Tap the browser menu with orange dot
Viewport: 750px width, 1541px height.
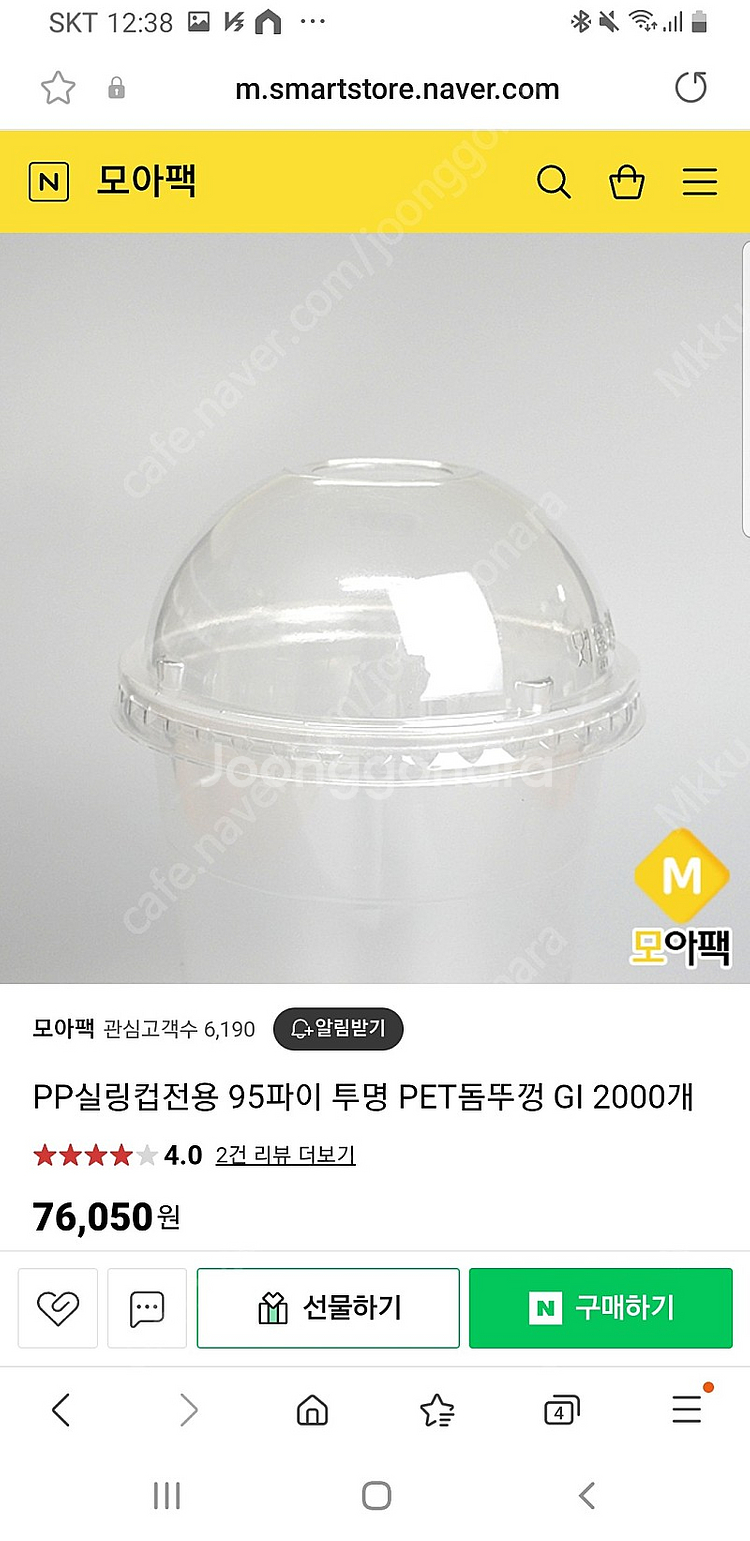(686, 1410)
